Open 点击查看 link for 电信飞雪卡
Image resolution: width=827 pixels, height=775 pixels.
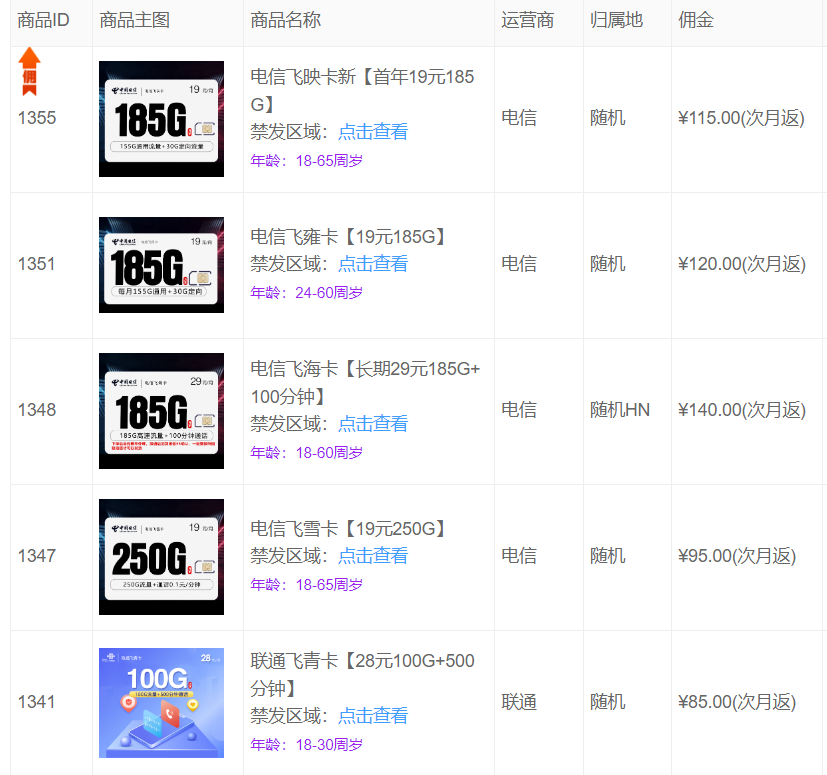point(373,556)
